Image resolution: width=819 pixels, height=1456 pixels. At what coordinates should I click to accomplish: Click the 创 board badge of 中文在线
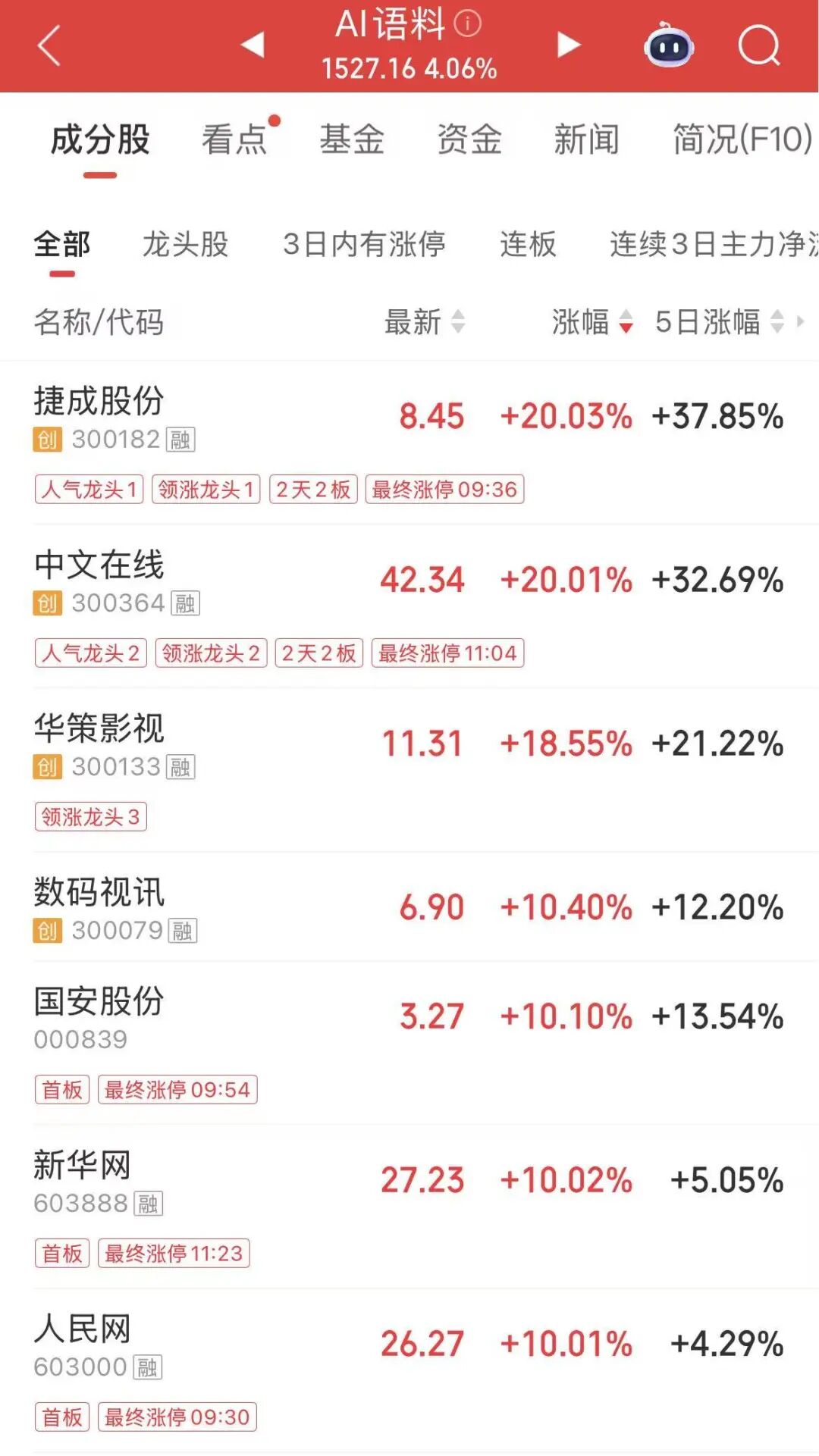(x=47, y=602)
